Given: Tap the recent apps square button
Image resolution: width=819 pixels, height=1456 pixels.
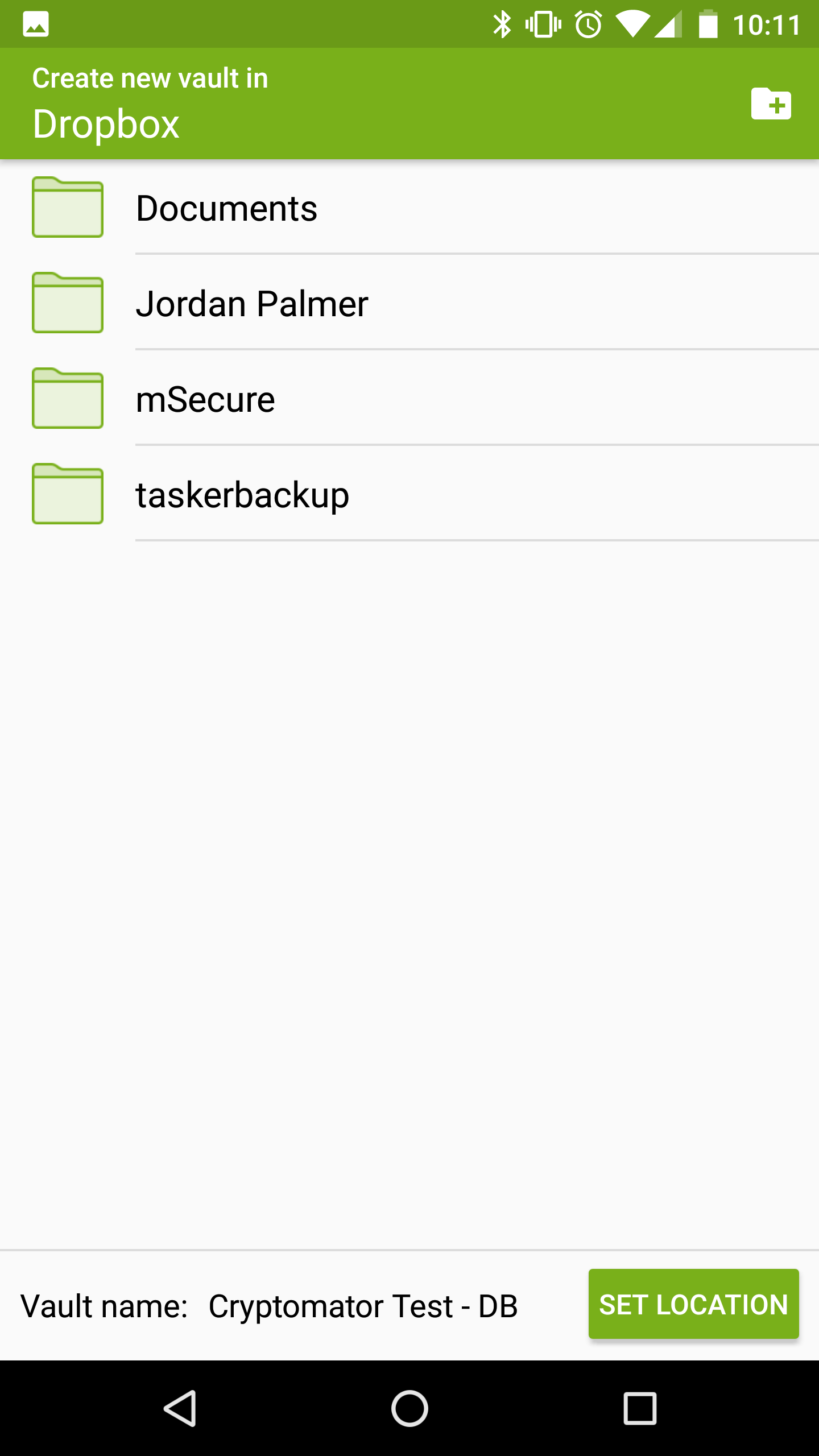Looking at the screenshot, I should [x=640, y=1408].
